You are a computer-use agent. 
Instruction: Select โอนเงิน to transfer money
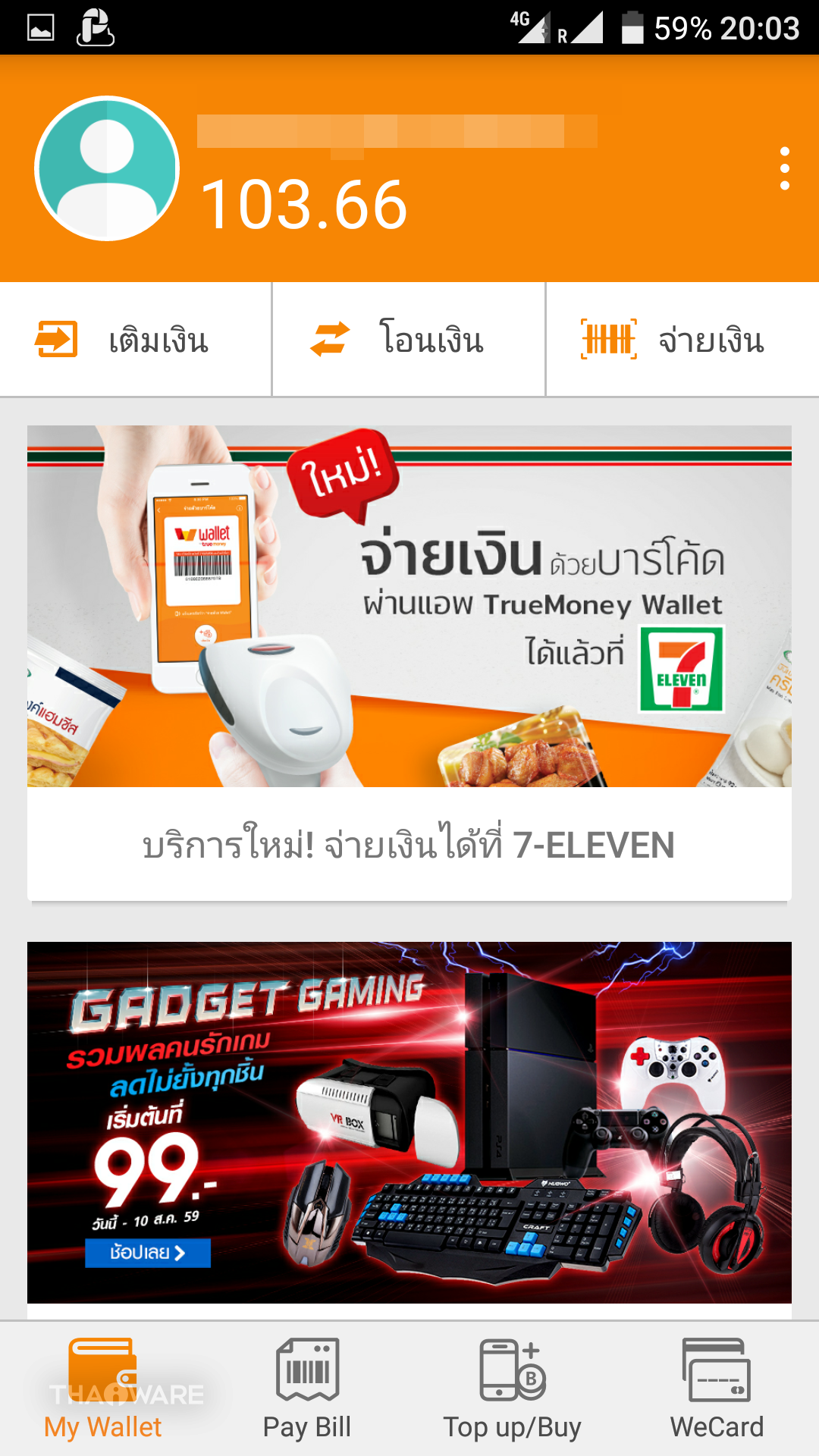click(x=408, y=340)
